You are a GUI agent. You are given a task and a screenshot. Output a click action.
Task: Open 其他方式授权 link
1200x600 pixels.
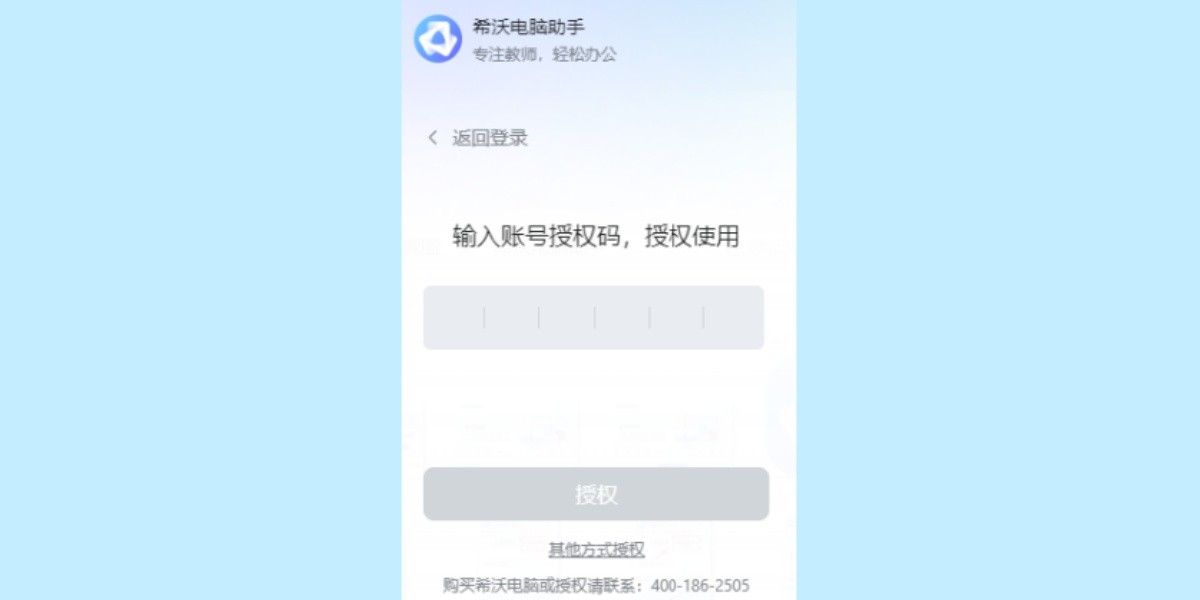pos(596,550)
